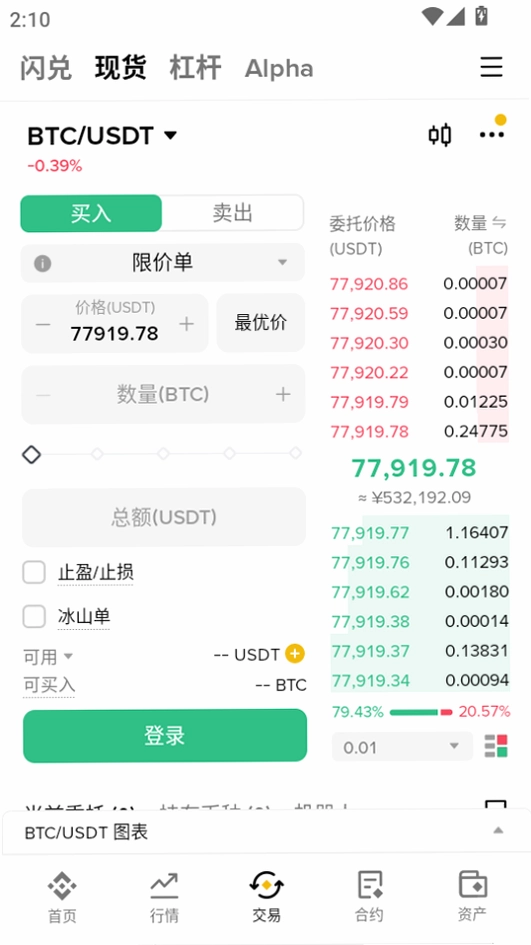This screenshot has height=945, width=531.
Task: Increase price with the plus stepper
Action: coord(187,324)
